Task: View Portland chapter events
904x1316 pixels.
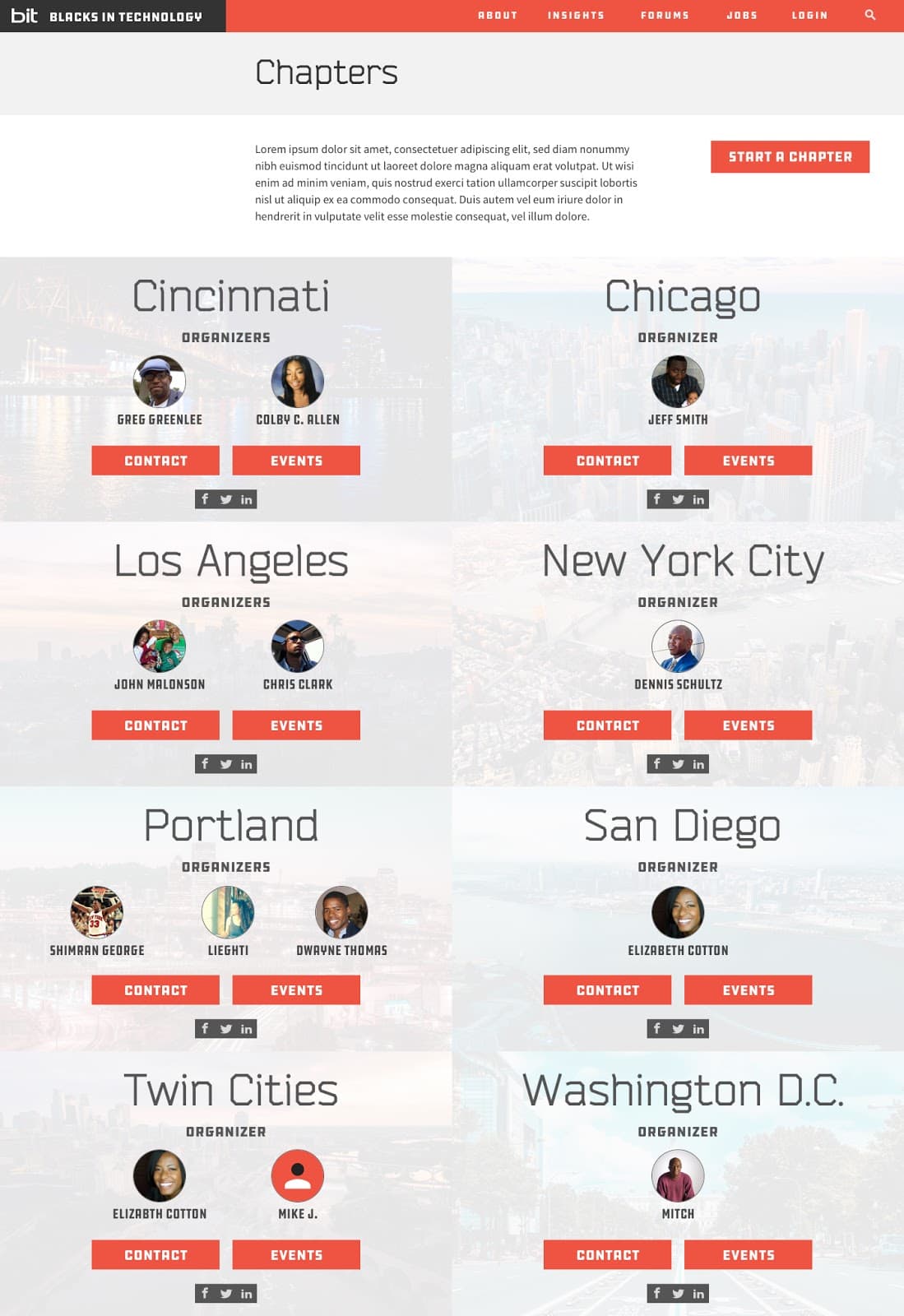Action: point(296,990)
